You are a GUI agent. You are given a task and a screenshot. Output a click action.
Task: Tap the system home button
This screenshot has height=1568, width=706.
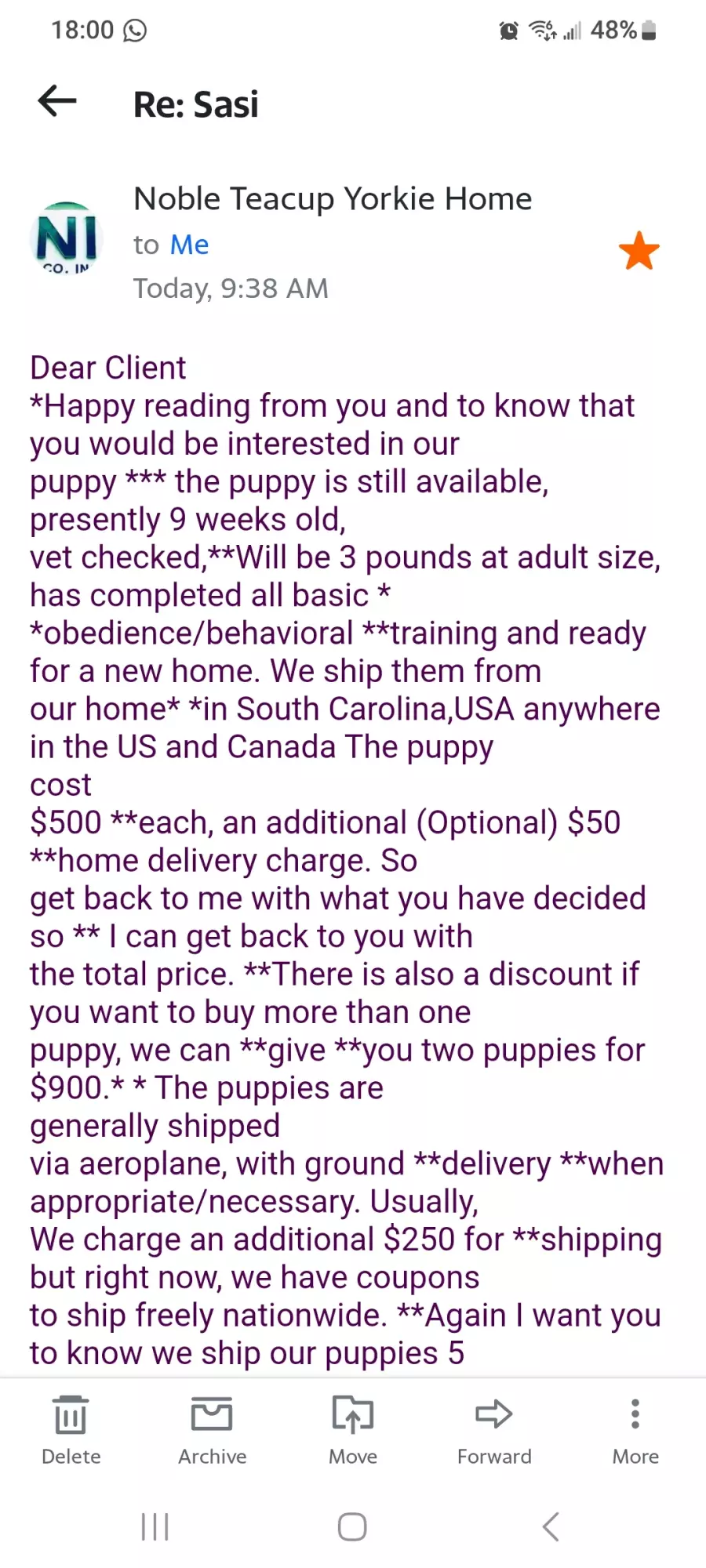coord(352,1526)
